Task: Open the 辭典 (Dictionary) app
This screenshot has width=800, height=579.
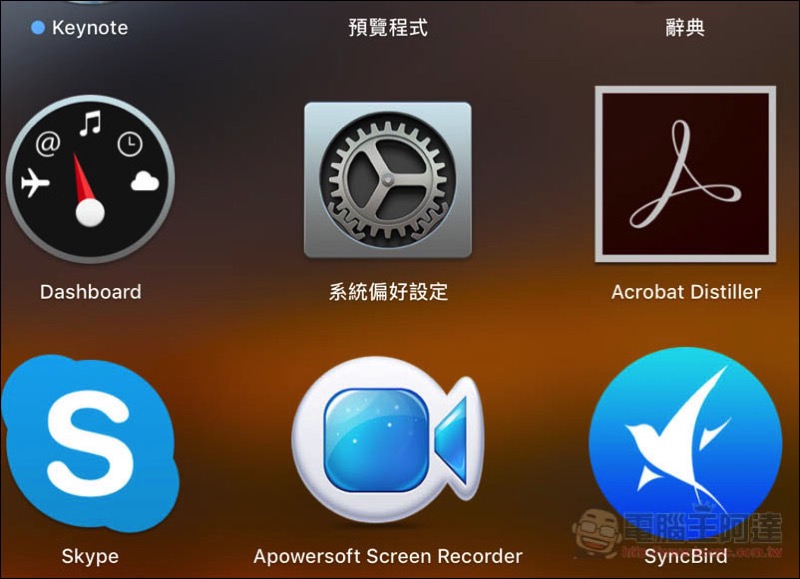Action: [685, 28]
